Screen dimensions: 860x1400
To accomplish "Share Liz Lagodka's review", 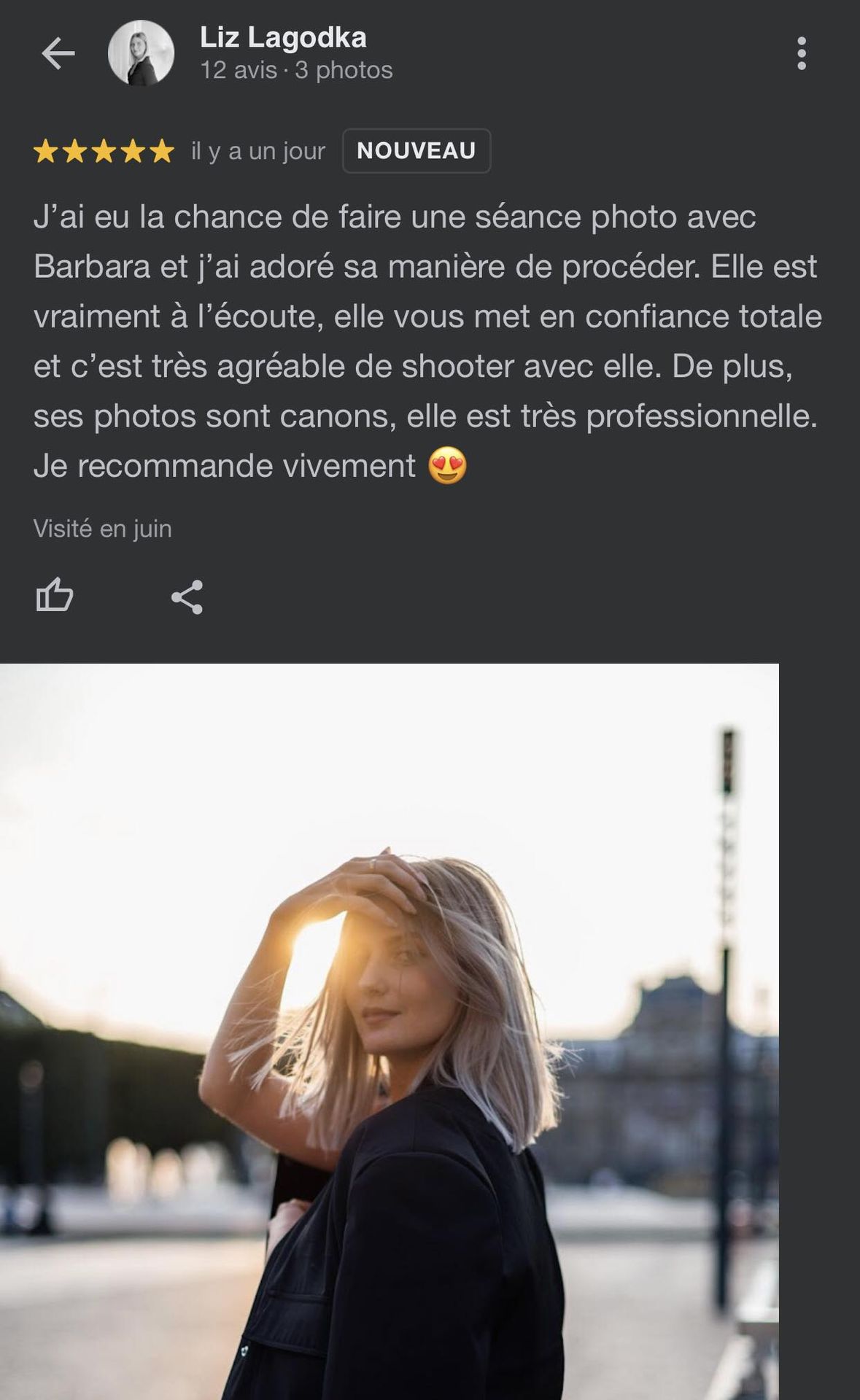I will click(x=187, y=597).
